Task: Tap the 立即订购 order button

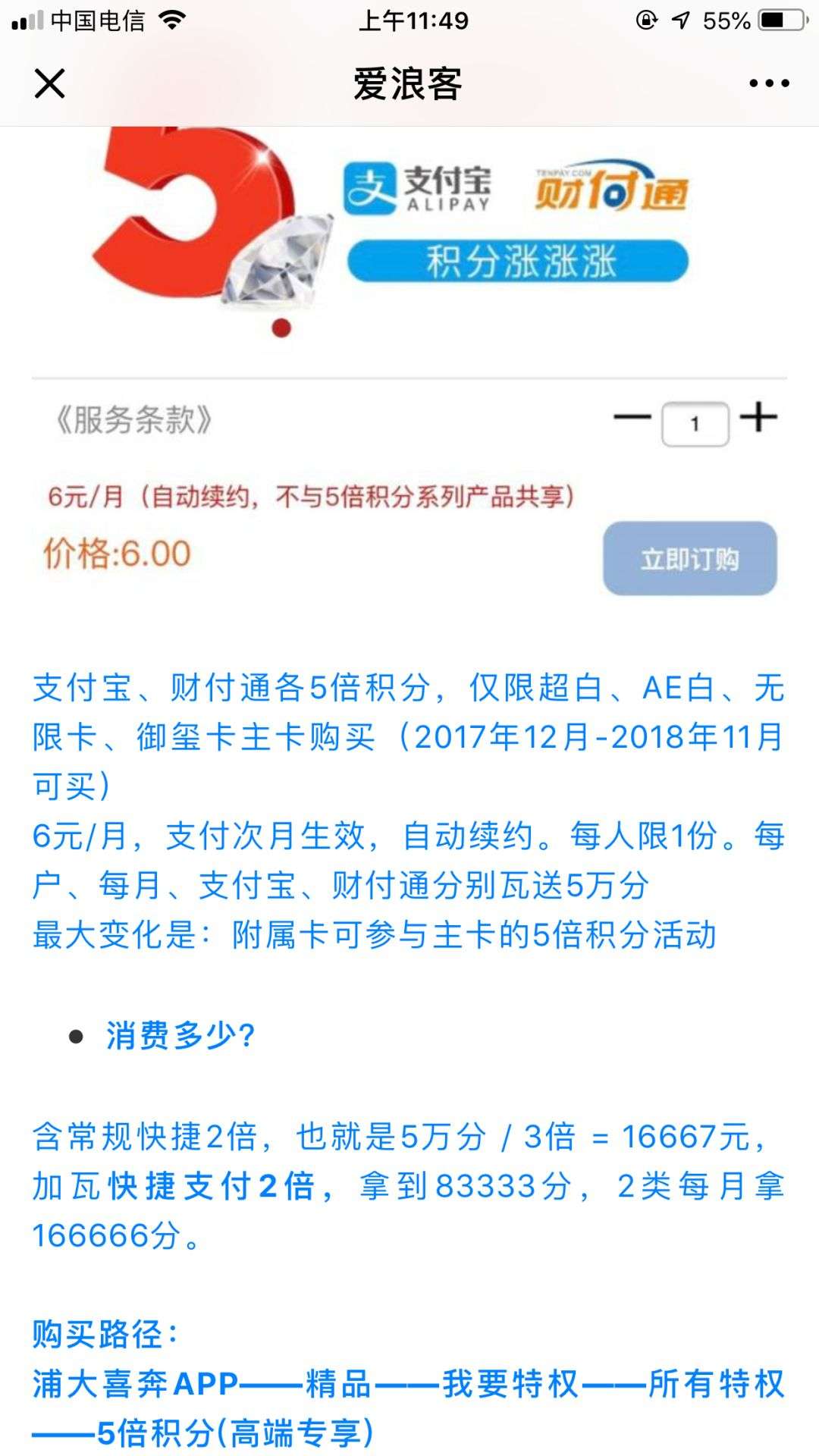Action: pos(689,558)
